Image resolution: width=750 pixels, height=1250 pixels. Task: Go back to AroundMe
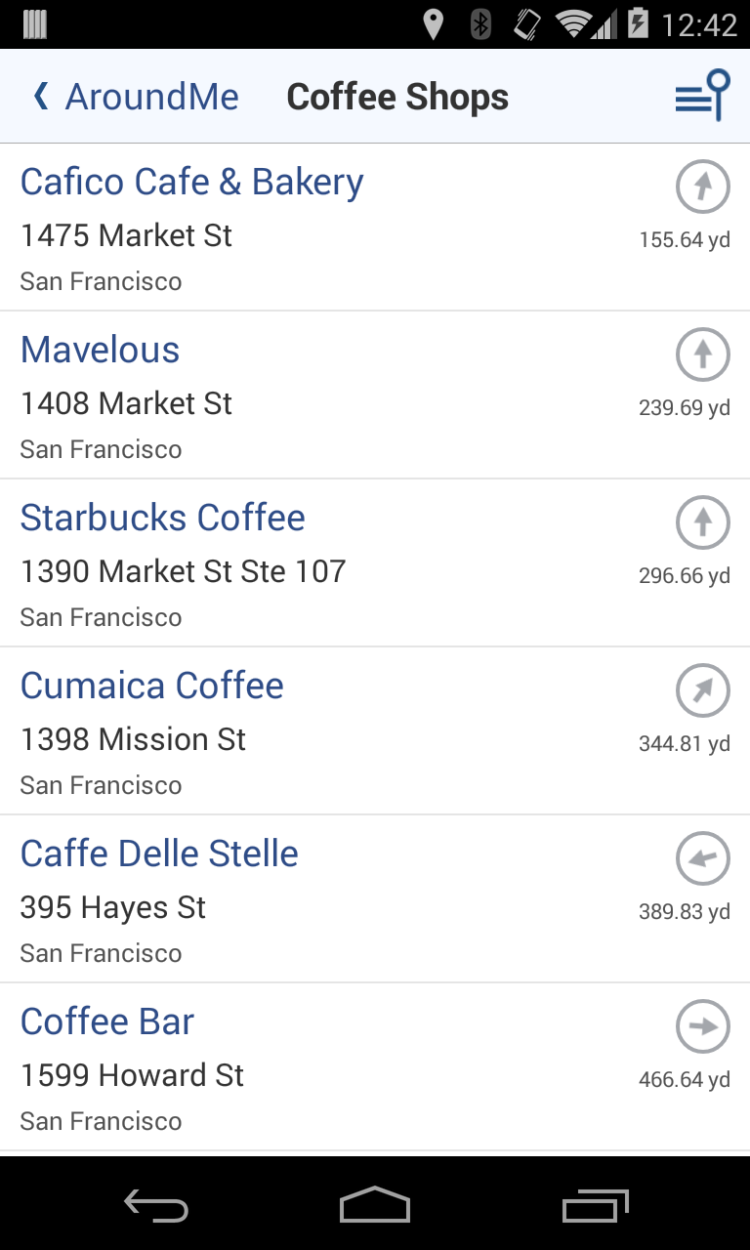pyautogui.click(x=136, y=97)
